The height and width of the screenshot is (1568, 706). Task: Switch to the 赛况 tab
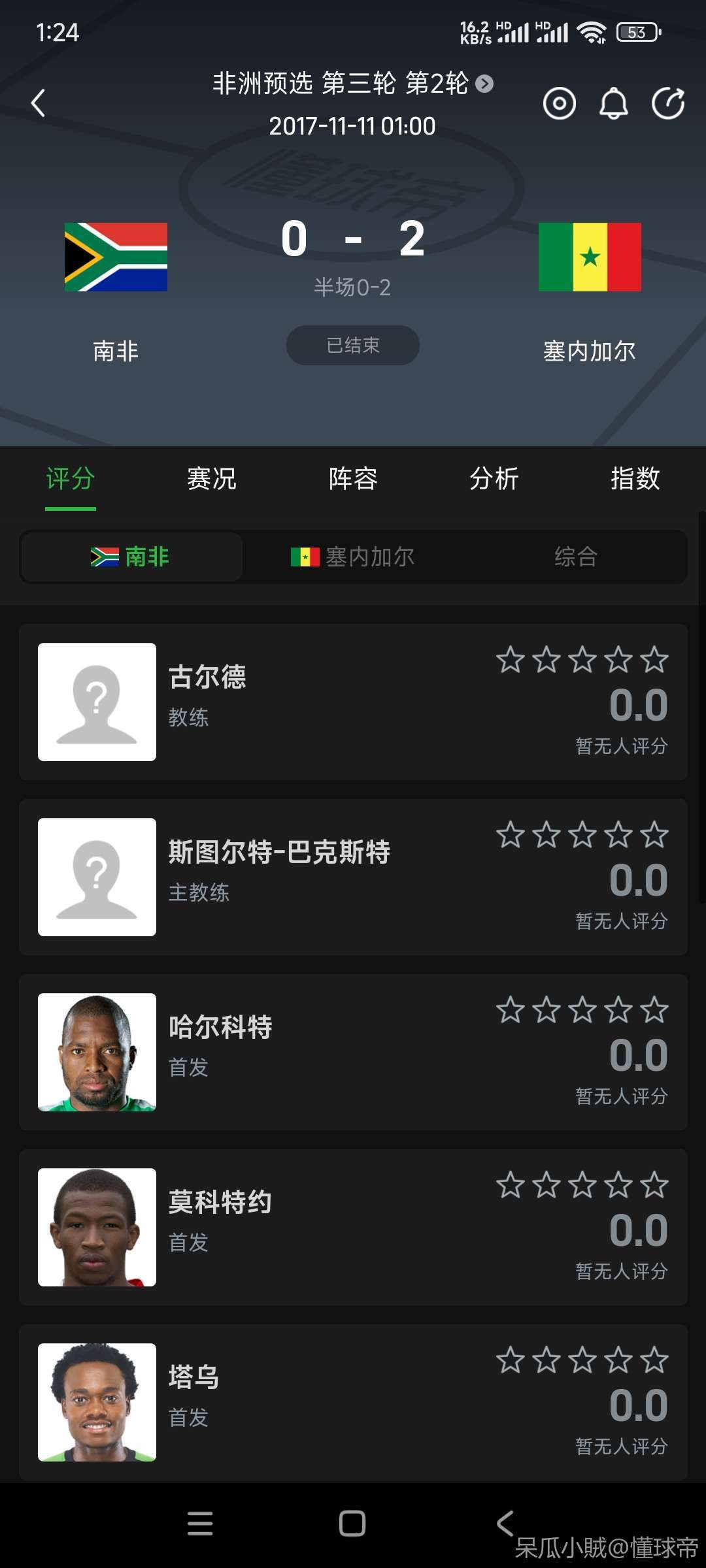(x=211, y=479)
